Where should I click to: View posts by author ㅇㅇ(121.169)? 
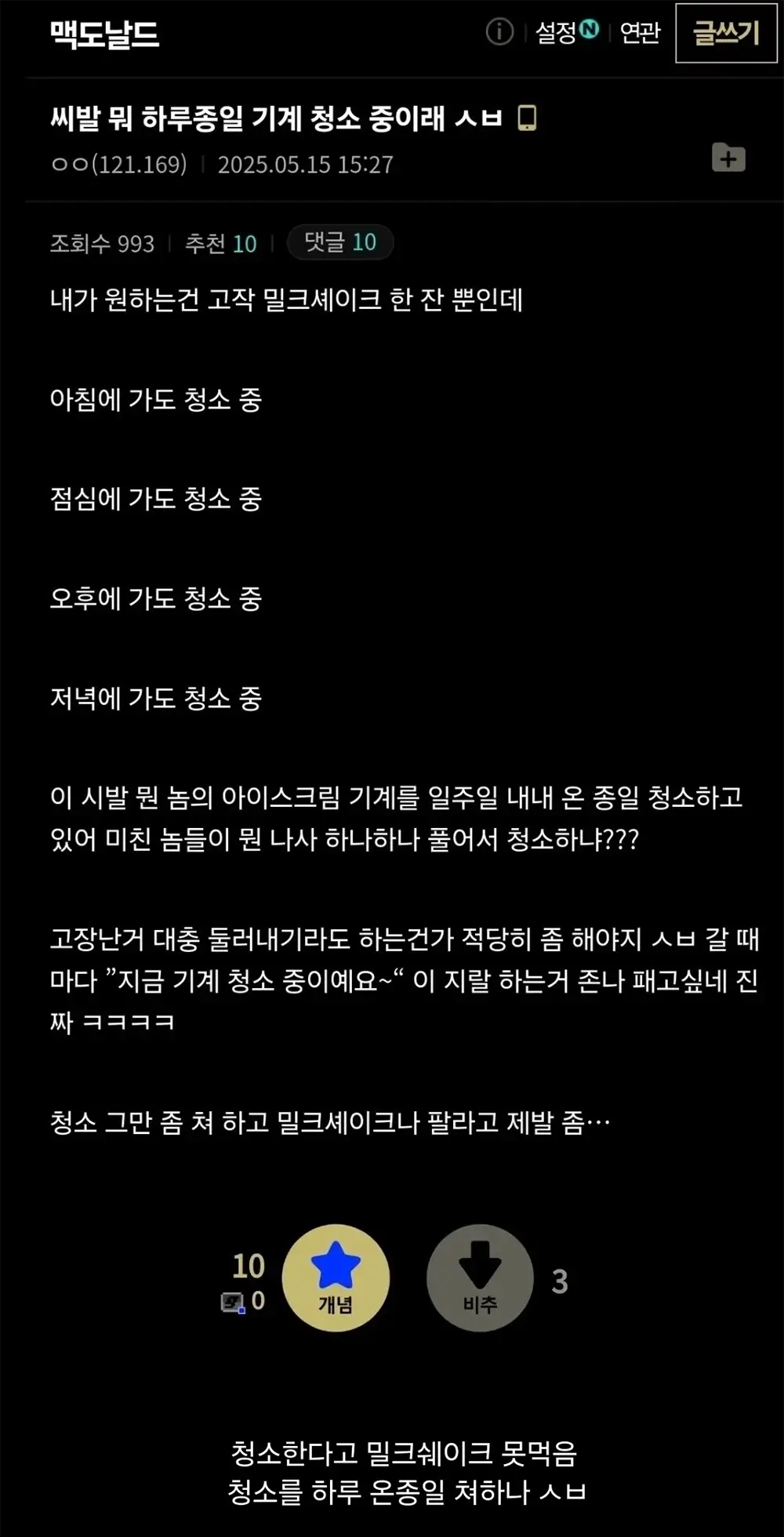pyautogui.click(x=118, y=165)
